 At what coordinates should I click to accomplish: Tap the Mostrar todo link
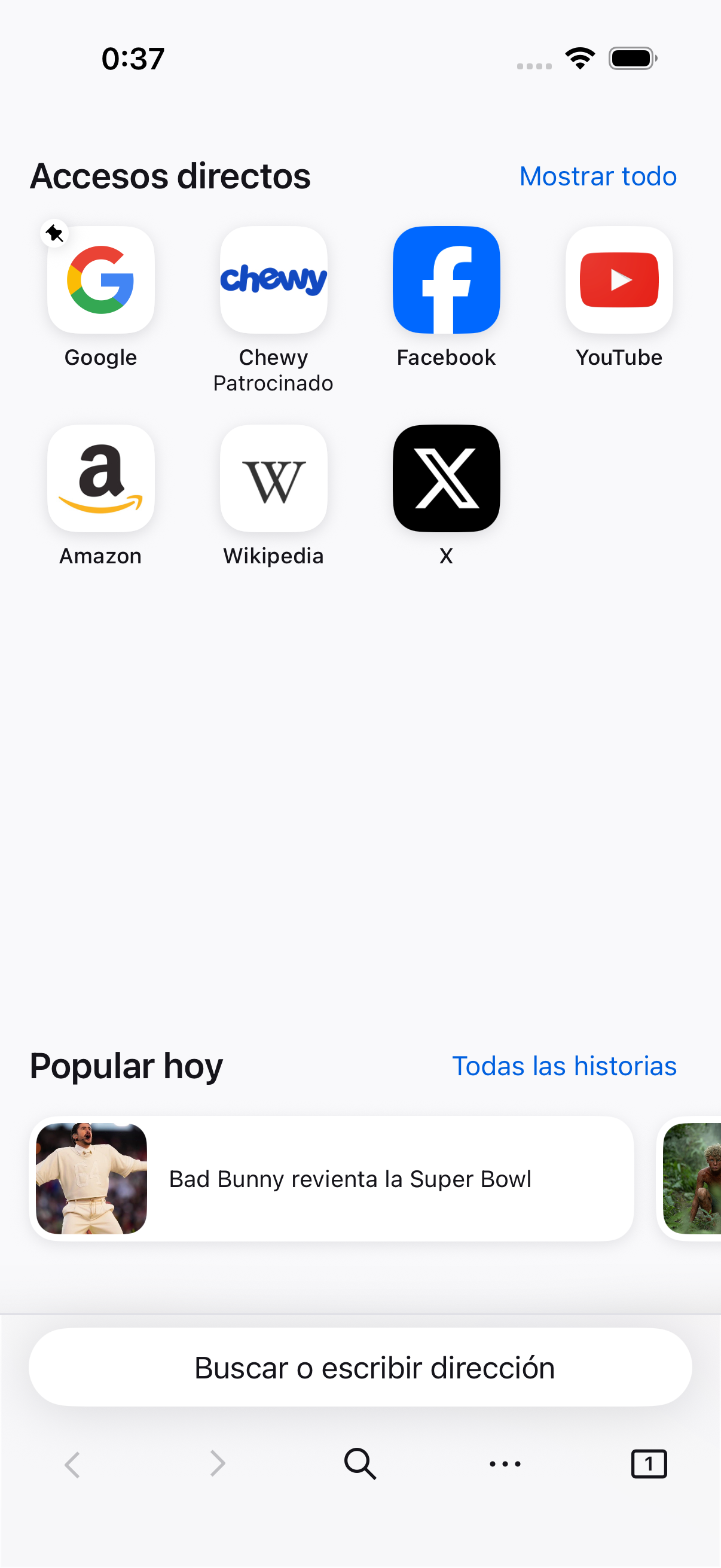[x=597, y=176]
